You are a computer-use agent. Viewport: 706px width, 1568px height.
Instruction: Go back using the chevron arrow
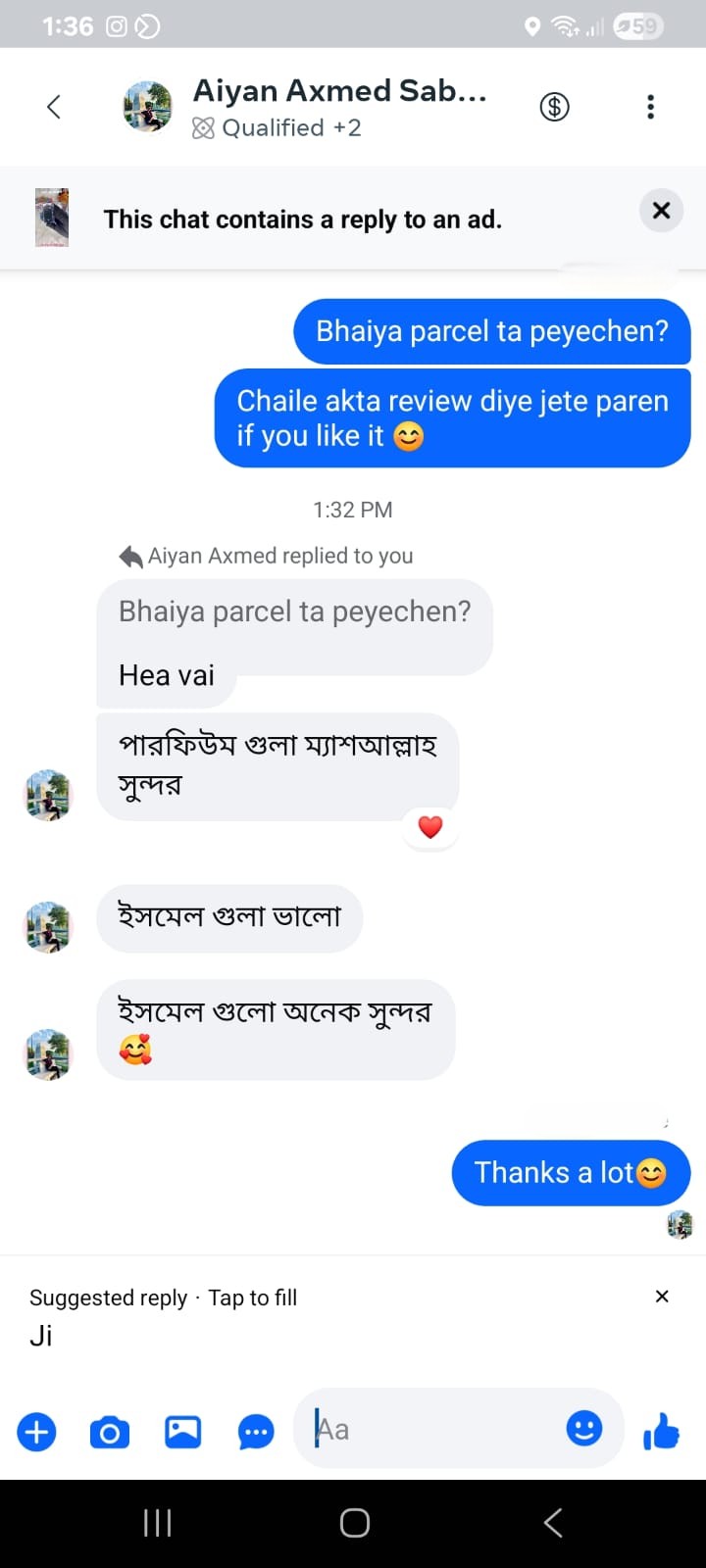click(54, 107)
